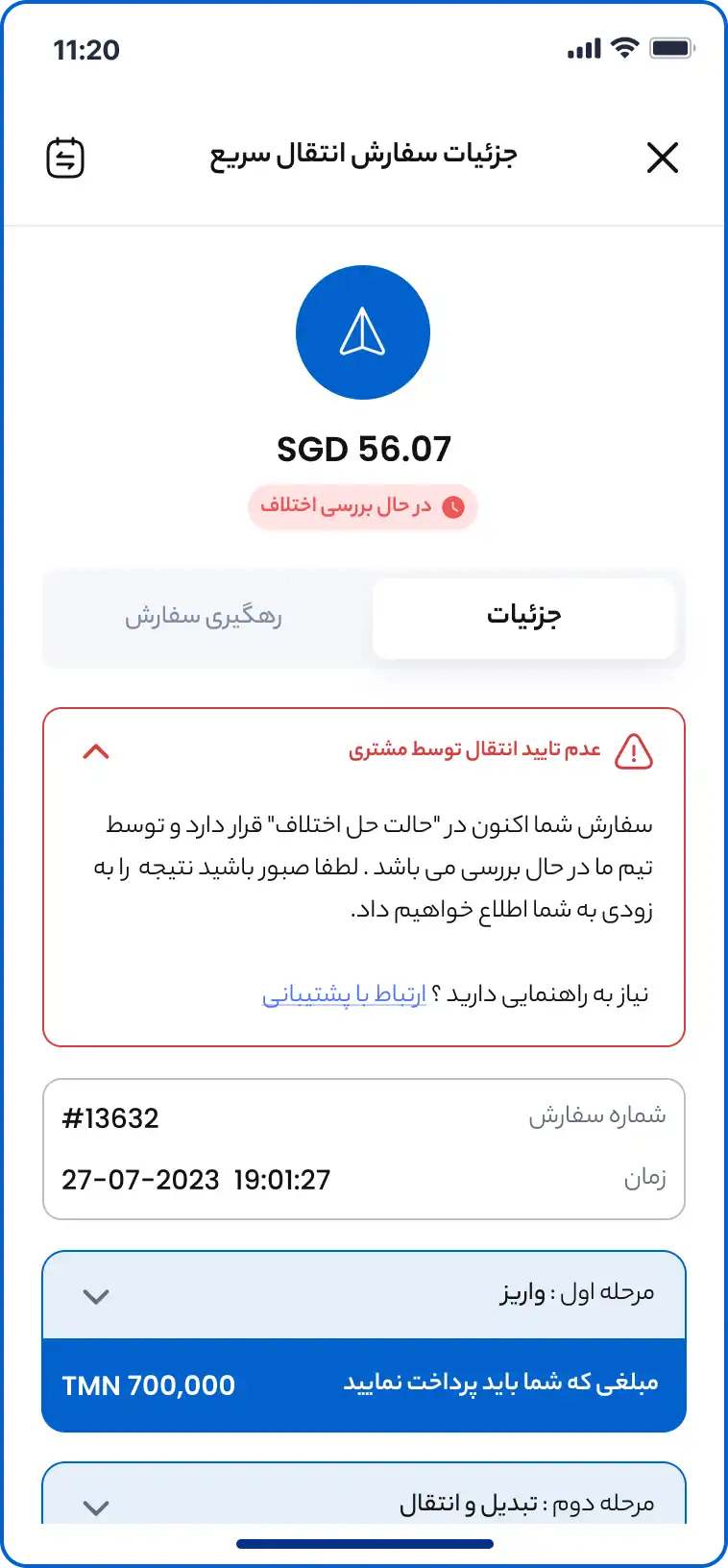This screenshot has width=728, height=1568.
Task: Expand مرحله دوم : تبدیل و انتقال section
Action: (x=96, y=1507)
